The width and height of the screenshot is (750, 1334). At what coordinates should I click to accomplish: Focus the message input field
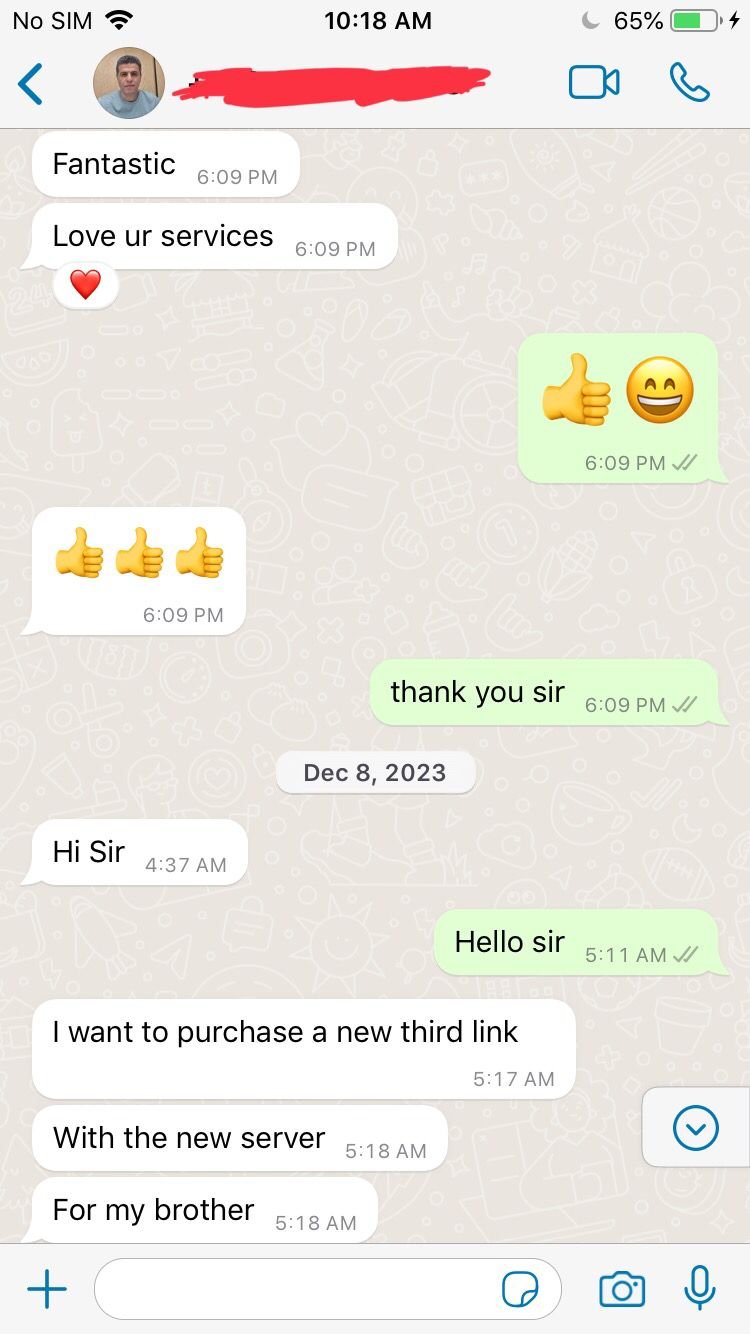(300, 1290)
